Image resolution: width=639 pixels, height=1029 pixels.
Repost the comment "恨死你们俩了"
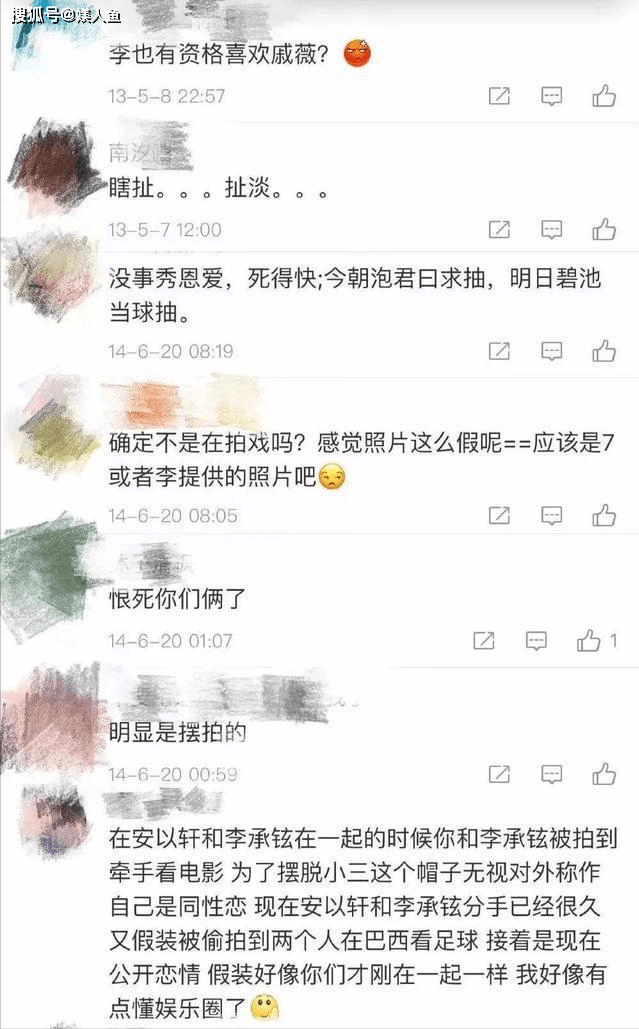[x=484, y=640]
